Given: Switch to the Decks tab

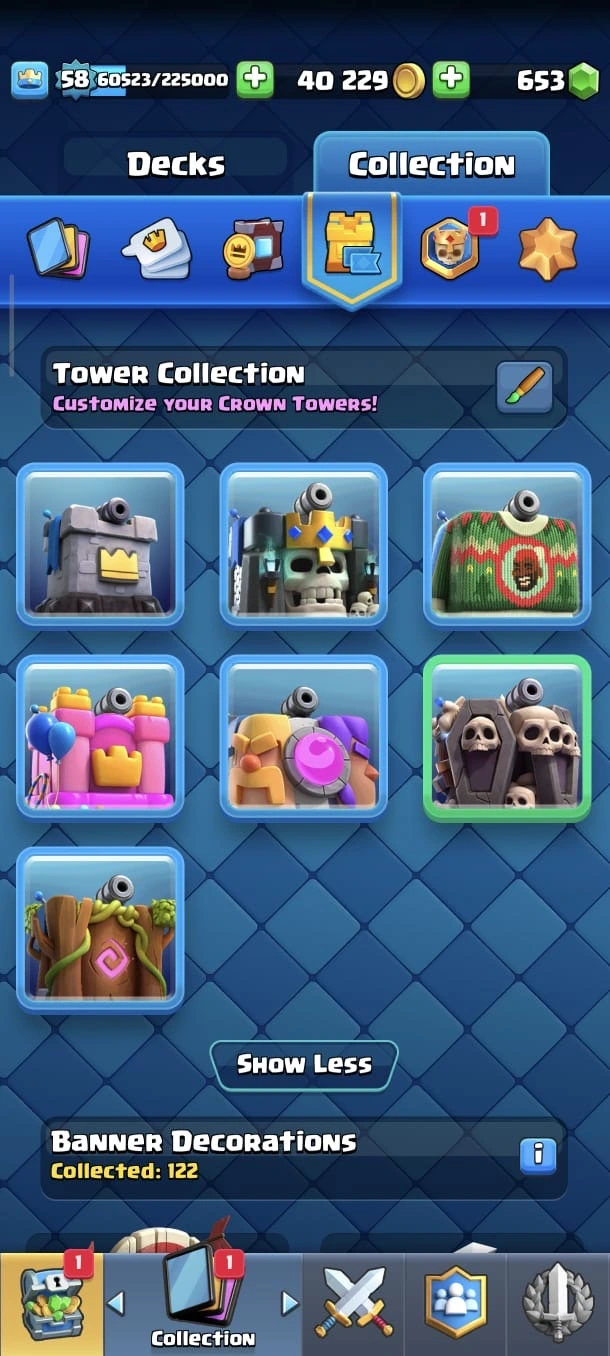Looking at the screenshot, I should 176,164.
